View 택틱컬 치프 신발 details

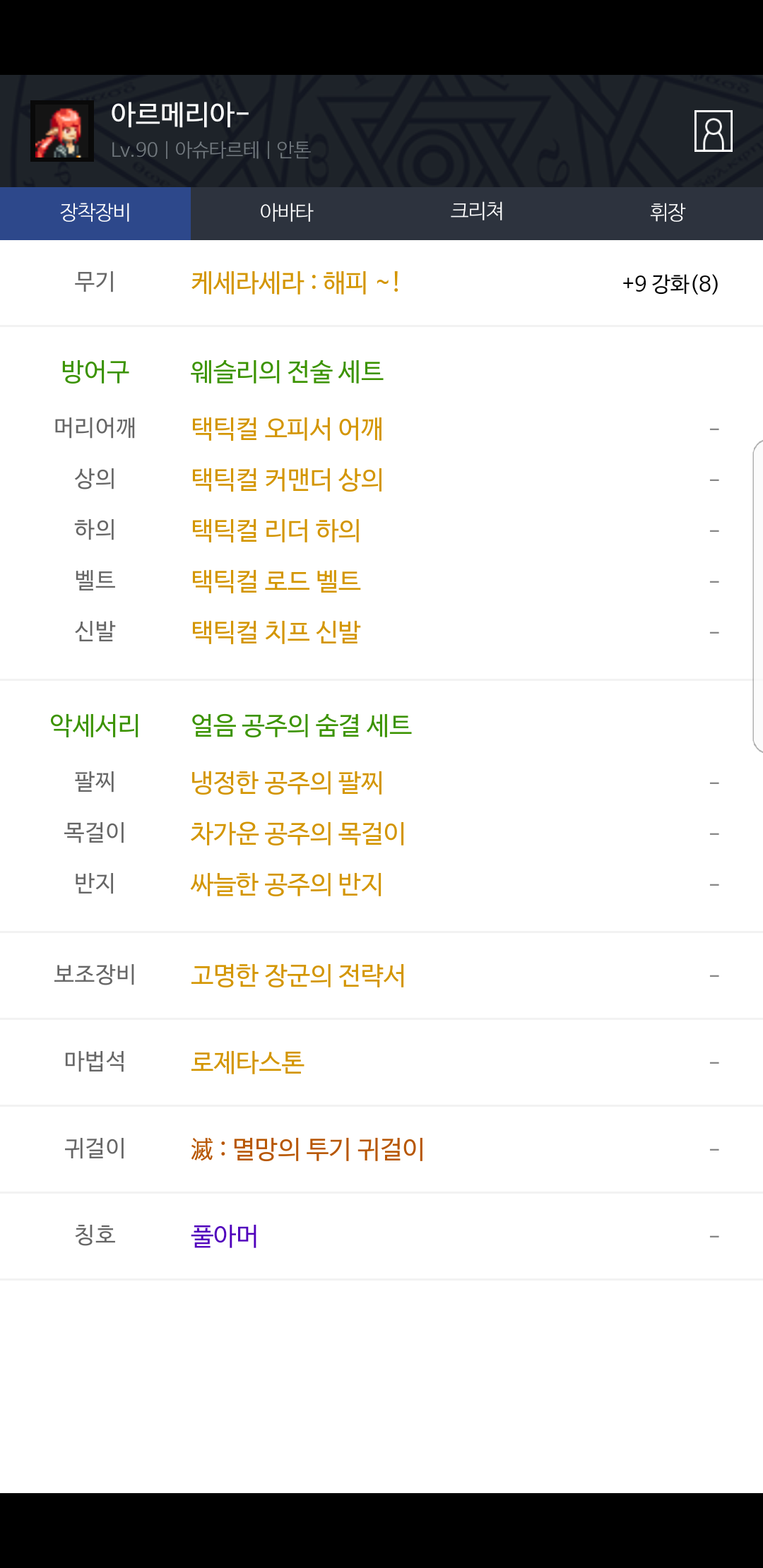(276, 632)
